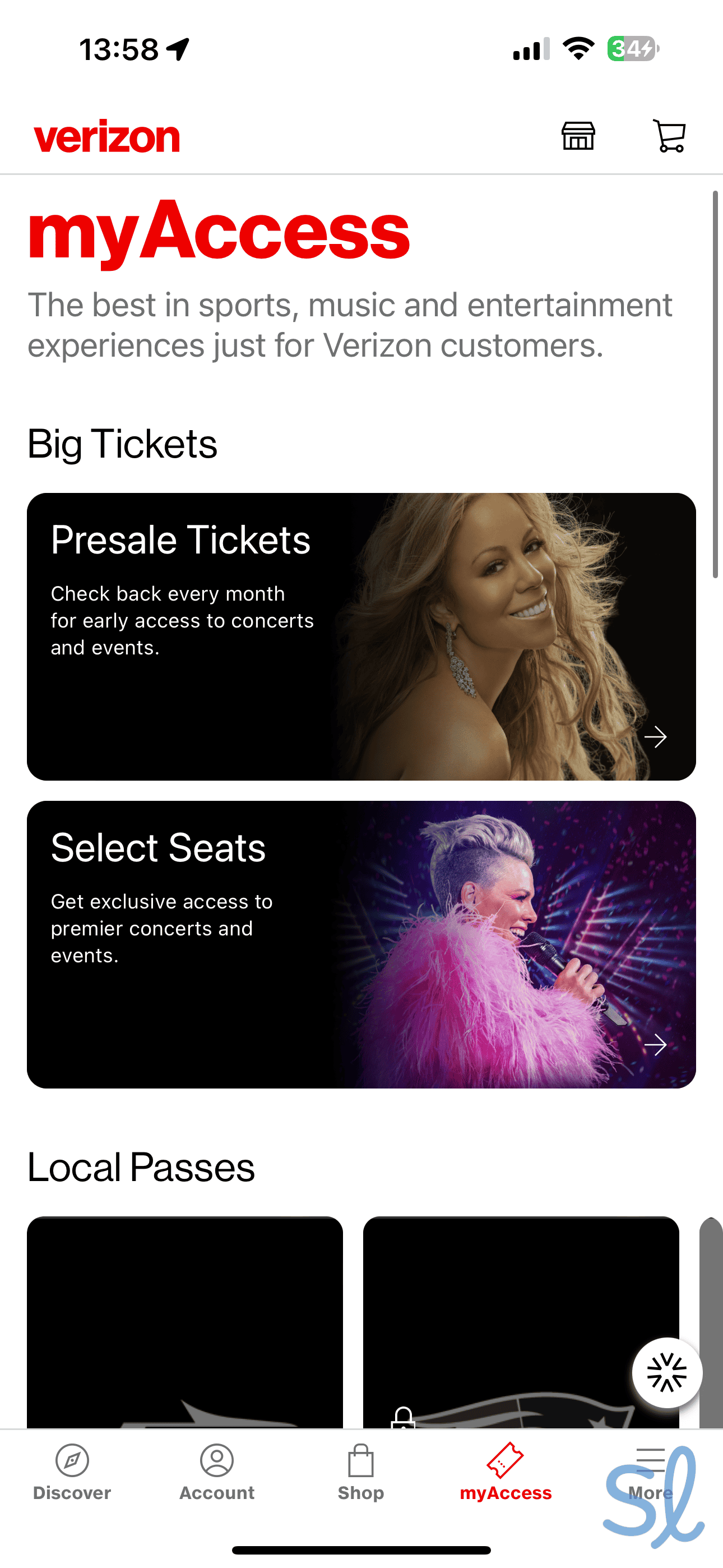Open the Presale Tickets card

tap(361, 636)
